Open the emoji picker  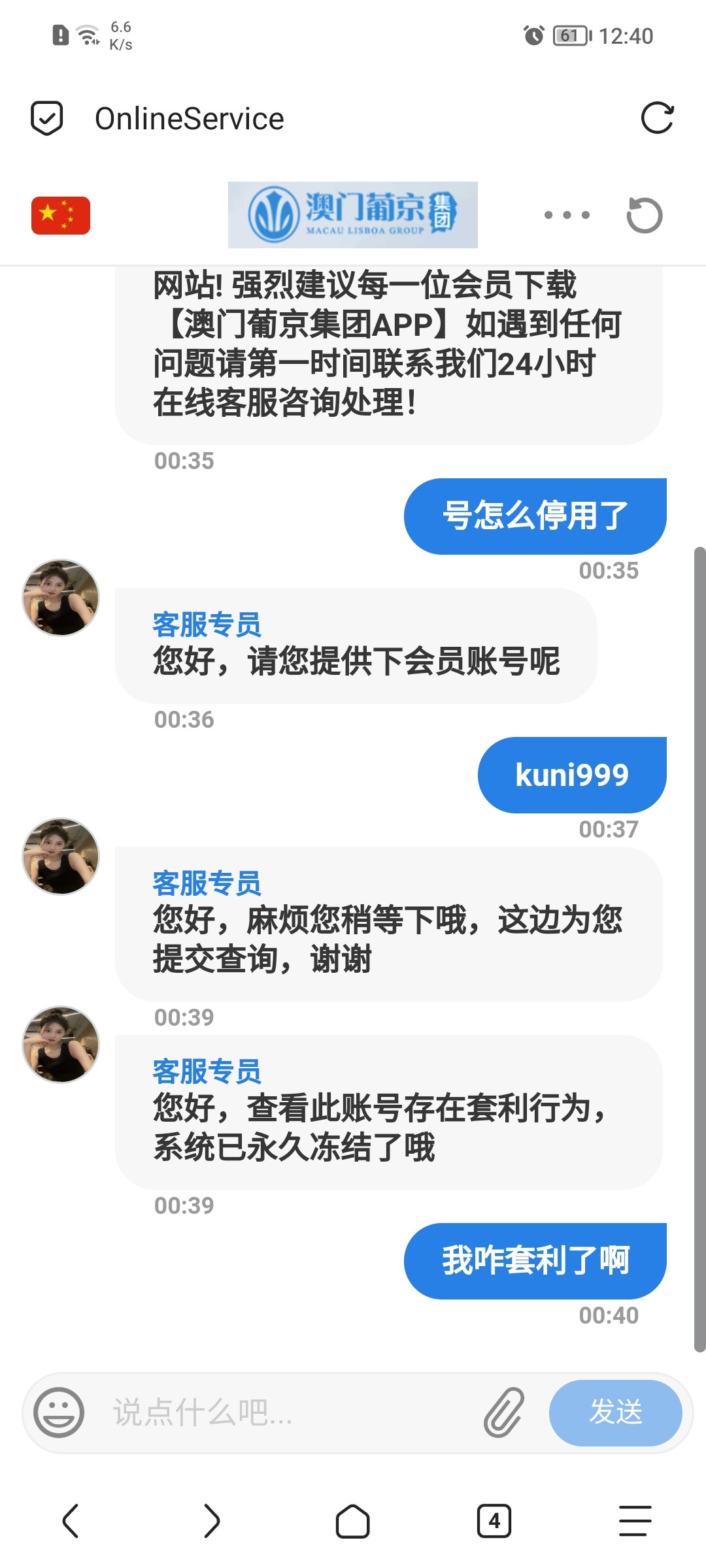click(x=59, y=1413)
